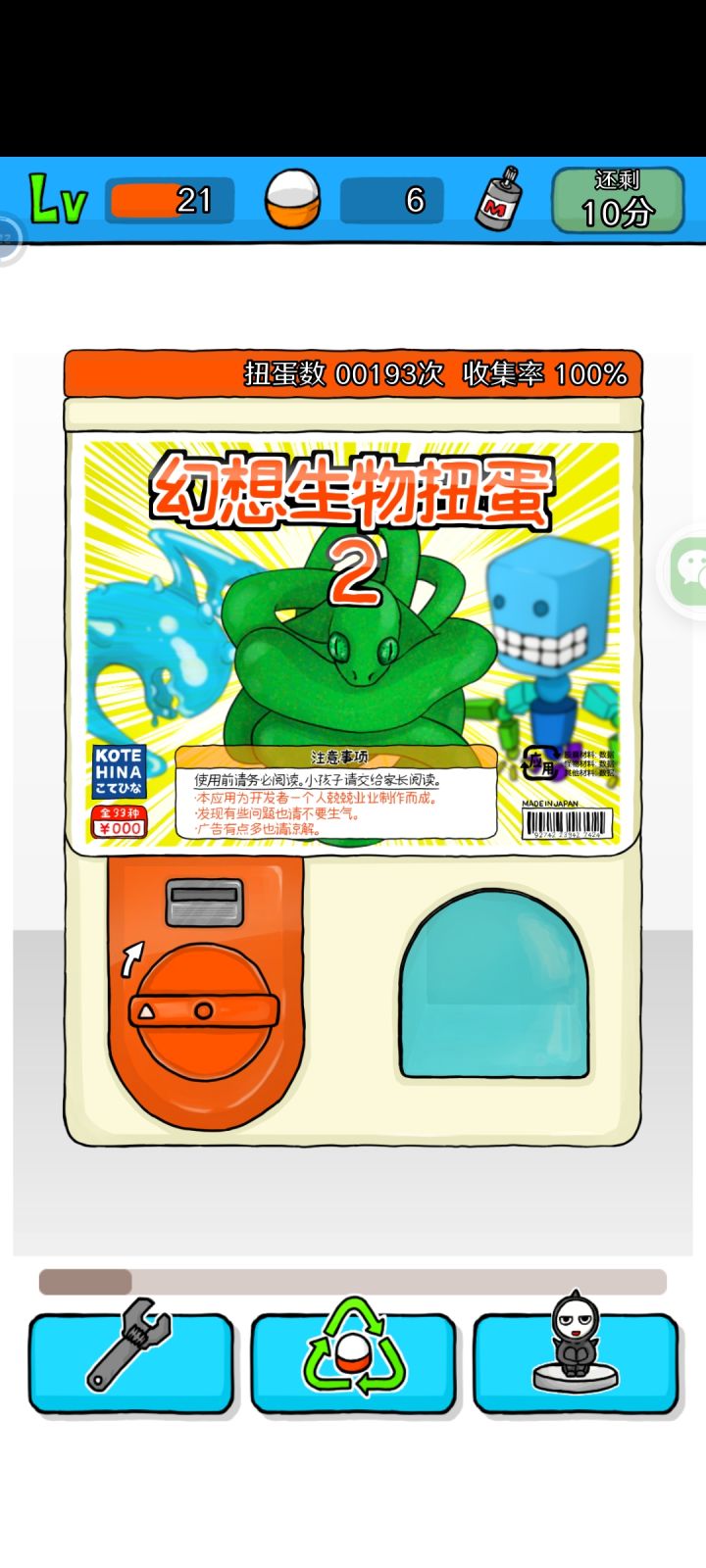Turn the orange gacha knob
706x1568 pixels.
(204, 1009)
